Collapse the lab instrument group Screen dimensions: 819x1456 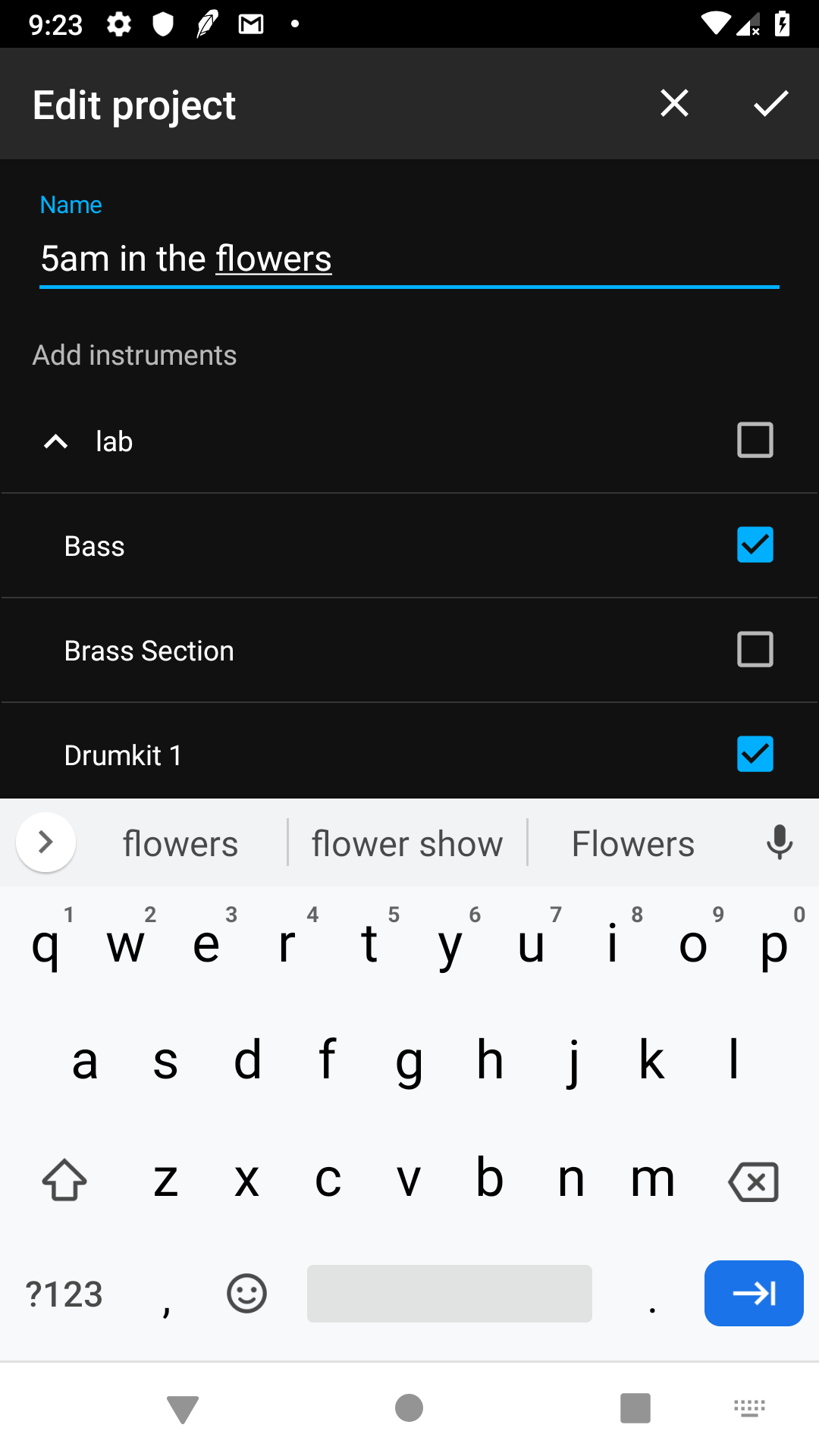pyautogui.click(x=56, y=441)
